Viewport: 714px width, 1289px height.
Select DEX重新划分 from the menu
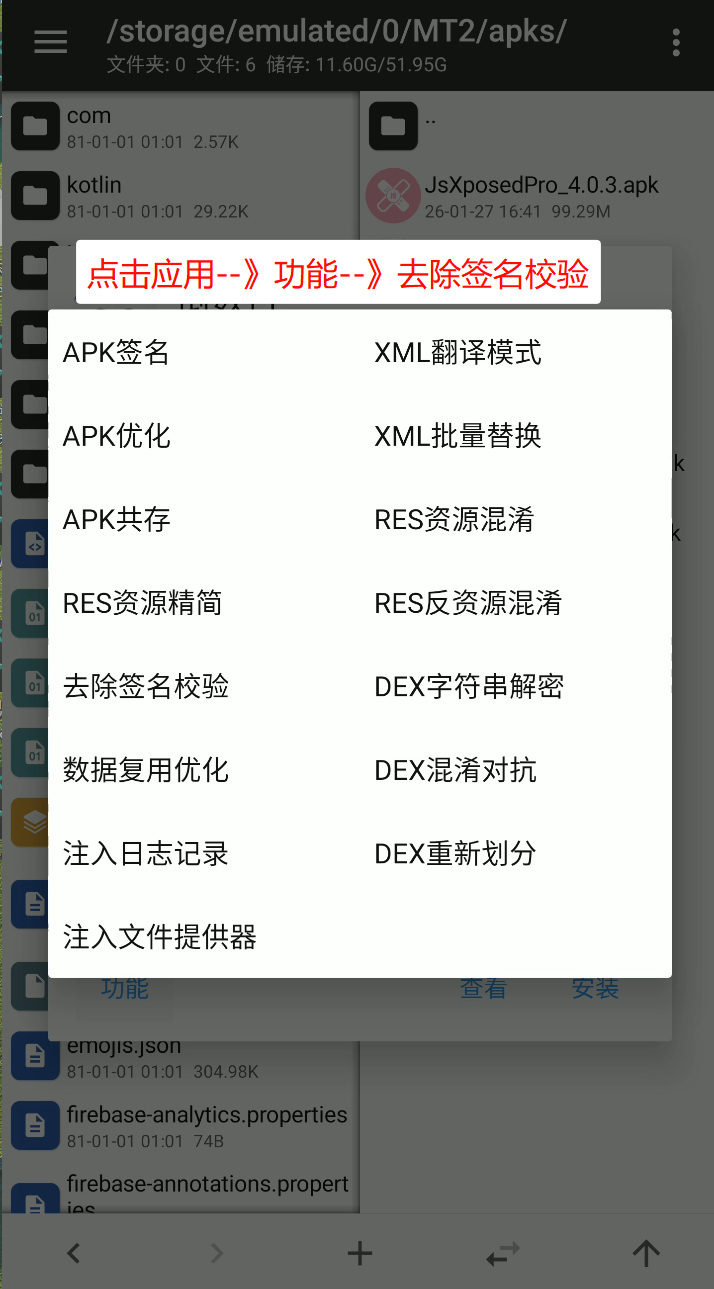pyautogui.click(x=455, y=853)
